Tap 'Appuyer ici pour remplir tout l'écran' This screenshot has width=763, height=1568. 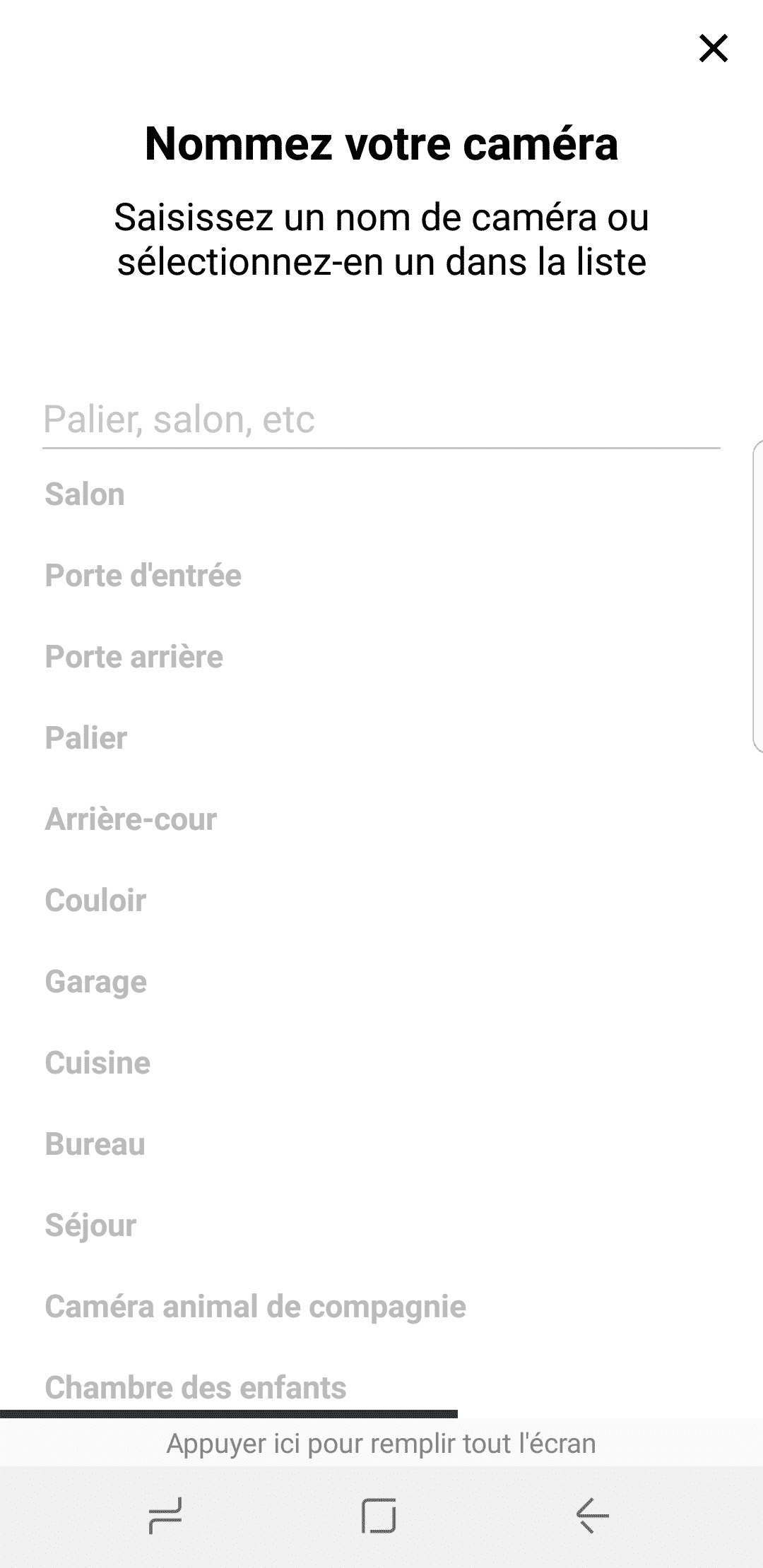[x=381, y=1444]
